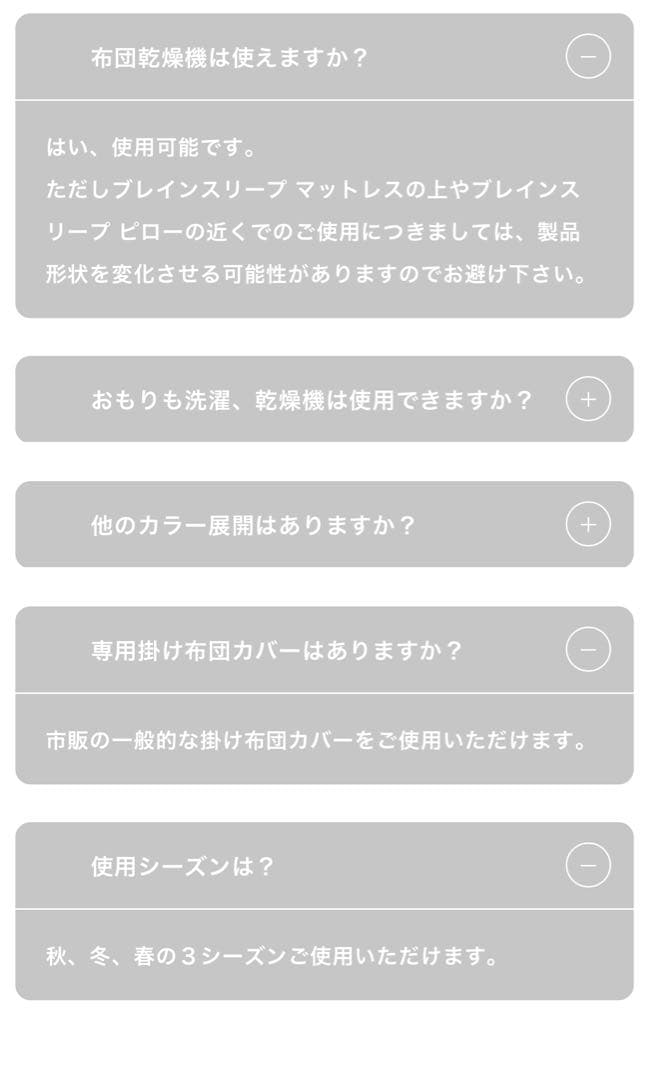Expand 他のカラー展開はありますか? question
This screenshot has height=1080, width=650.
point(588,524)
